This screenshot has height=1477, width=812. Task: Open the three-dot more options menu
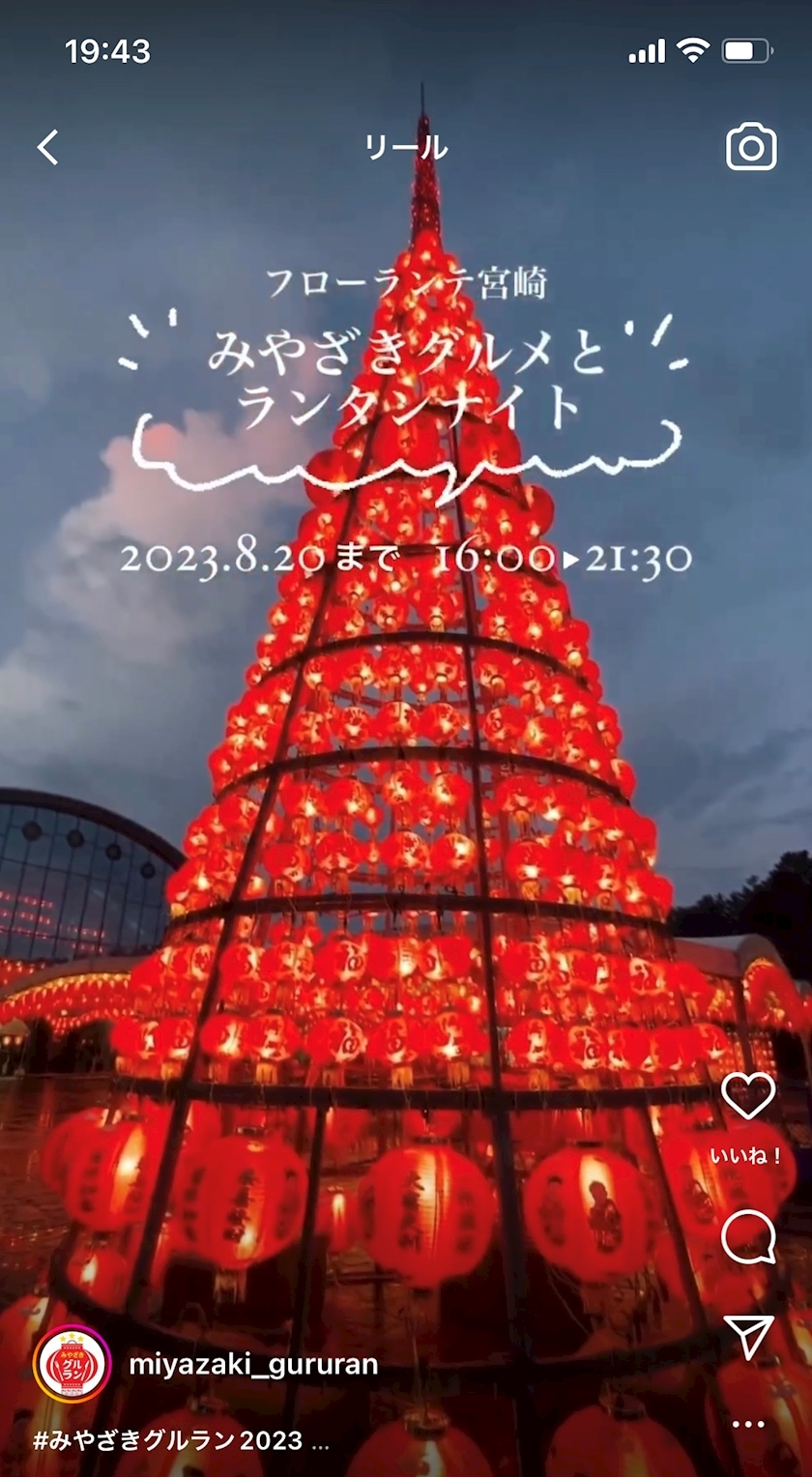pyautogui.click(x=748, y=1424)
